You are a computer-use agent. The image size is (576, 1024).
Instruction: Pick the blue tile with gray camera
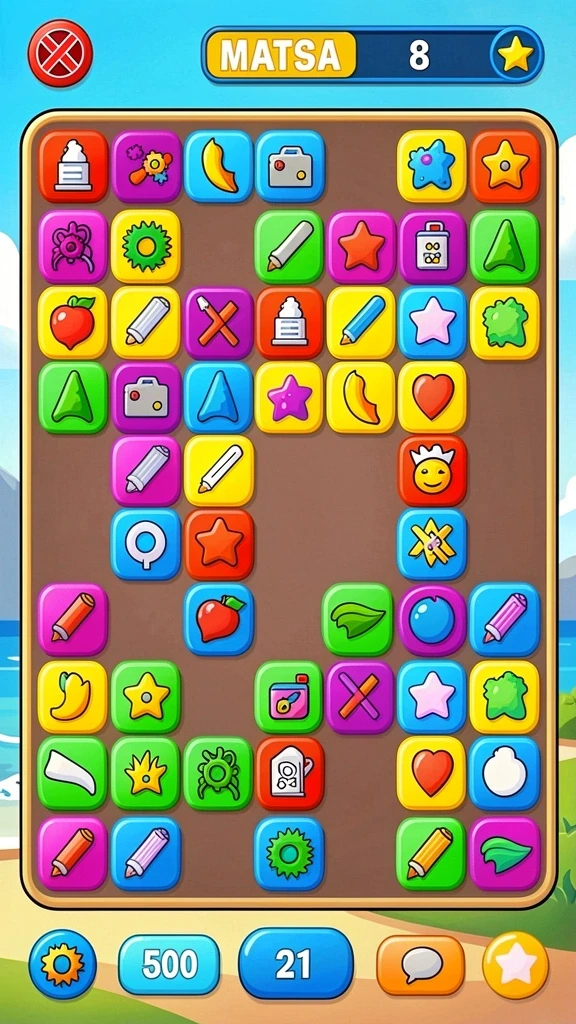pos(290,166)
